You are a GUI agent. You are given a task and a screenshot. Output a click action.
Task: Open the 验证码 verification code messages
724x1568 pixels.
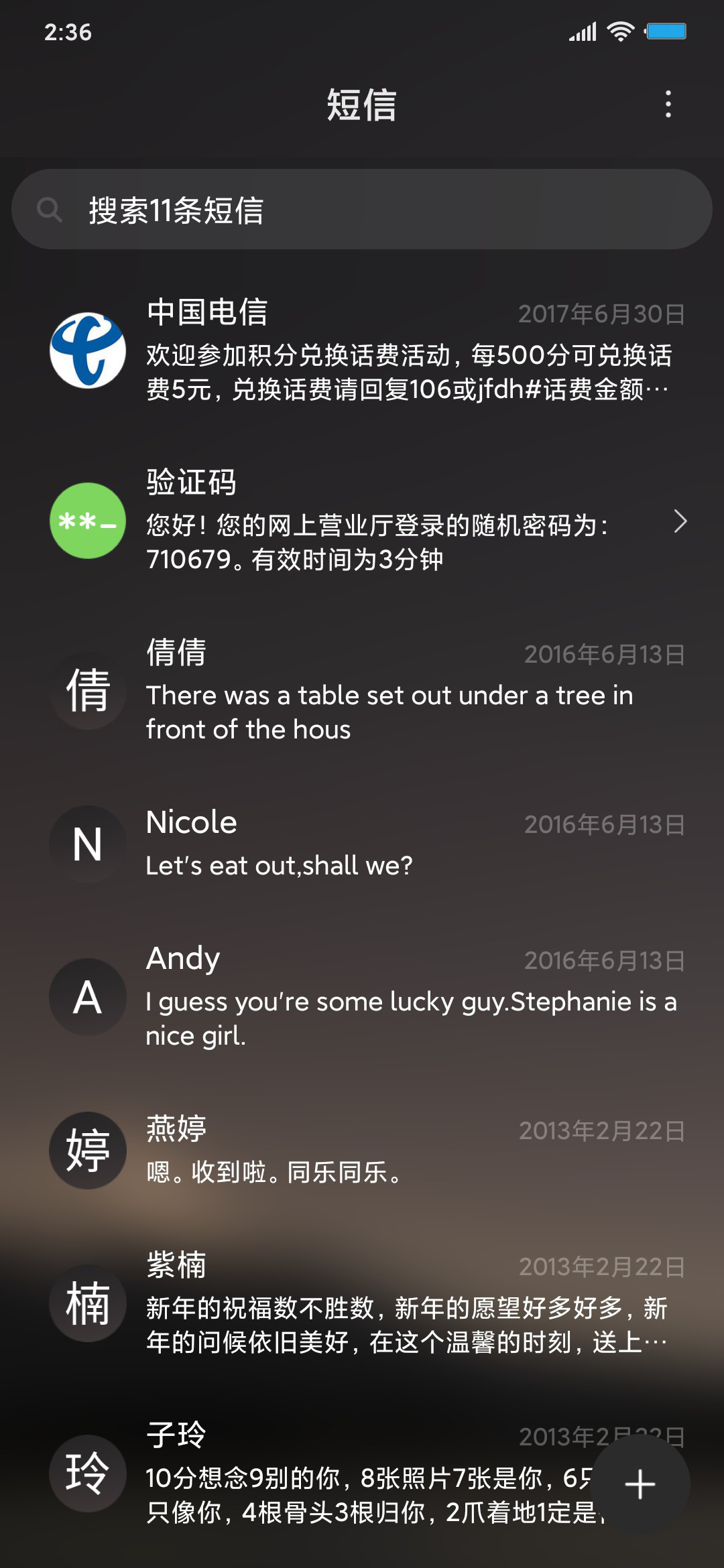click(362, 521)
